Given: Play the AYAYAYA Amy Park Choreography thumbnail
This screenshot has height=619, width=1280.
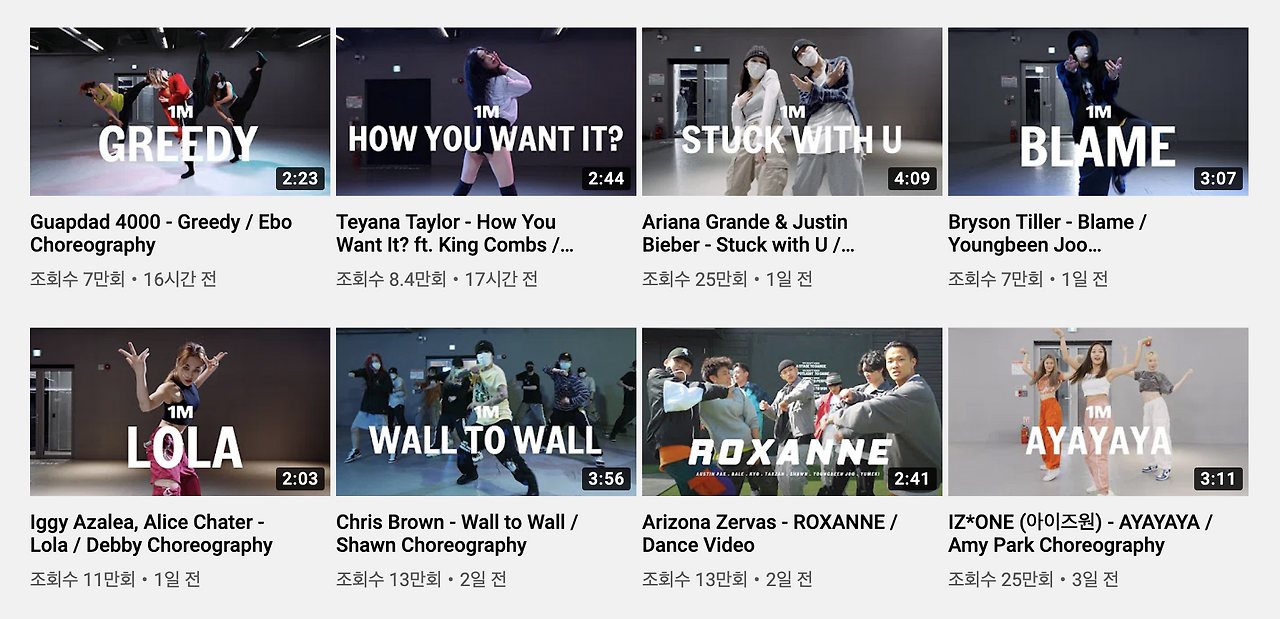Looking at the screenshot, I should [1098, 412].
